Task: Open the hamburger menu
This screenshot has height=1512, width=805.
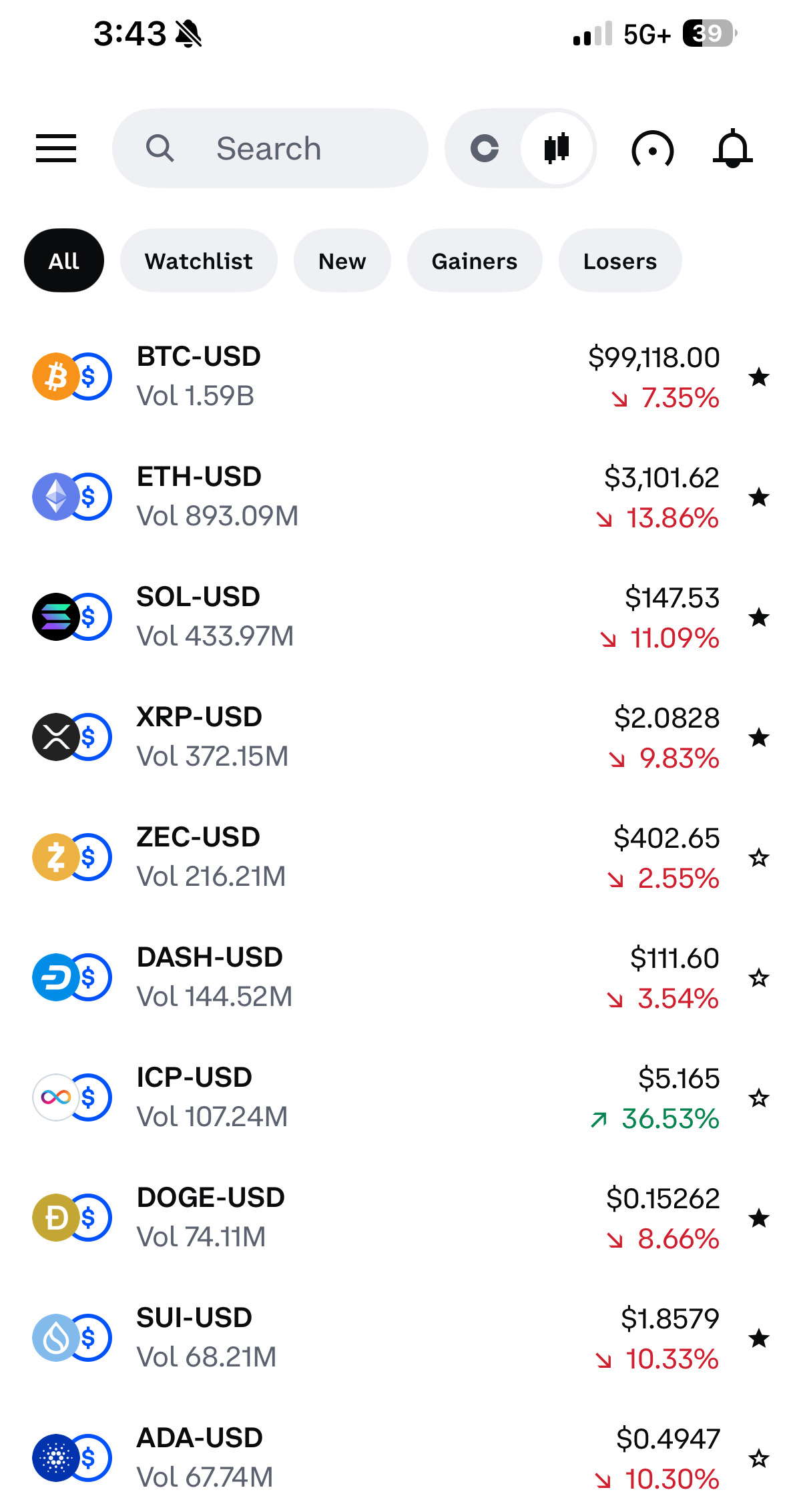Action: [56, 148]
